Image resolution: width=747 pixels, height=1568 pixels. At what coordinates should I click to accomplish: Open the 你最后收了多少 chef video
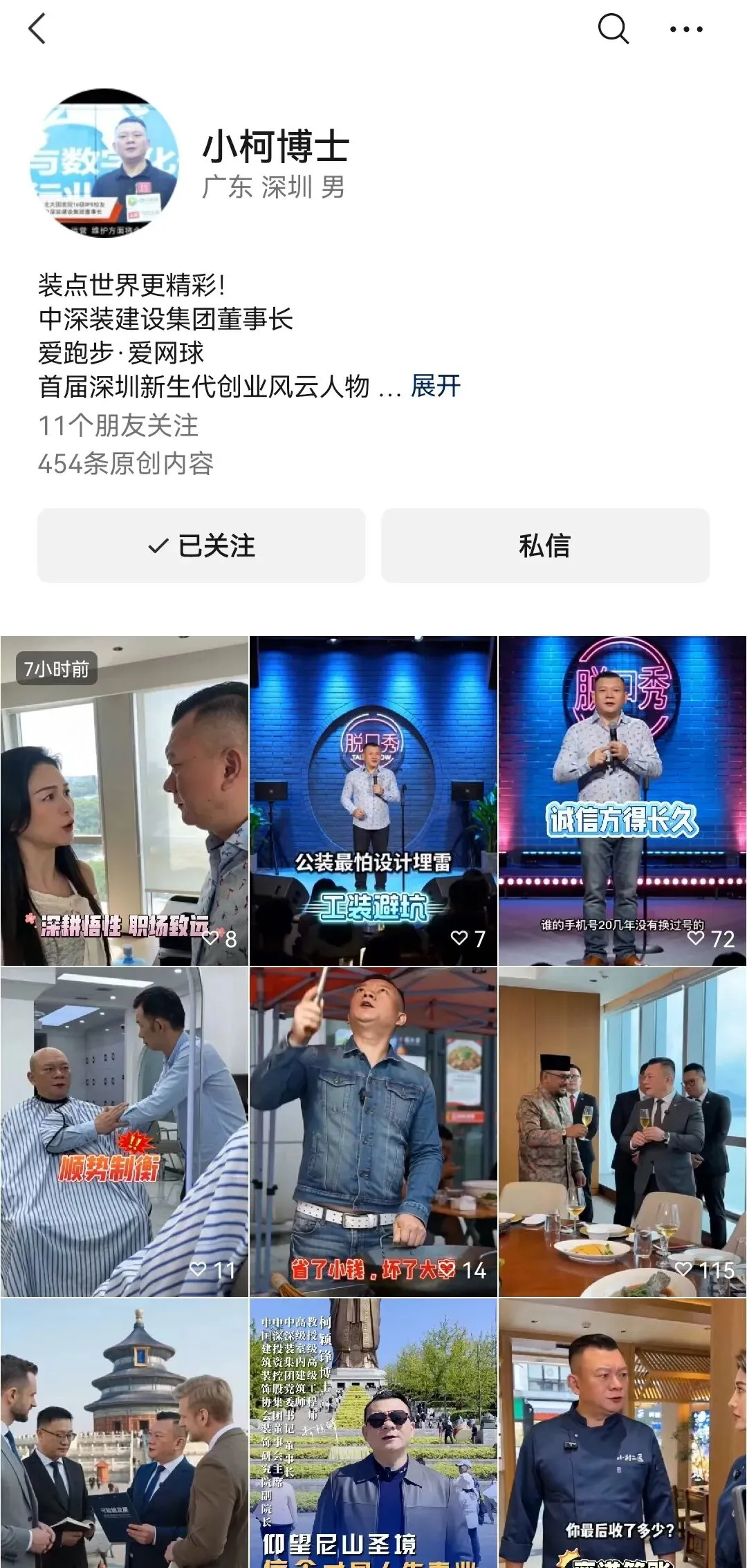[x=622, y=1433]
